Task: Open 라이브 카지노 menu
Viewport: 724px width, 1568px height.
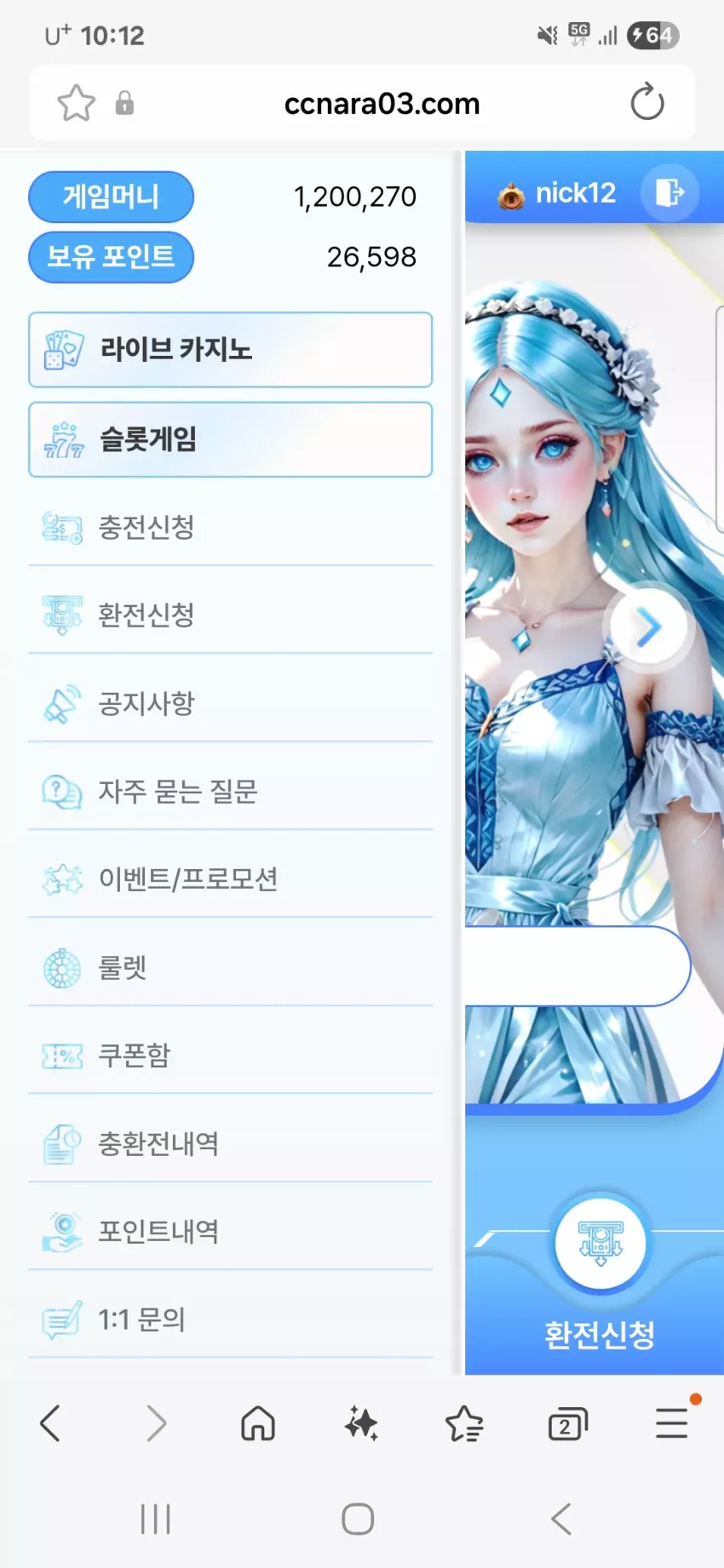Action: (230, 350)
